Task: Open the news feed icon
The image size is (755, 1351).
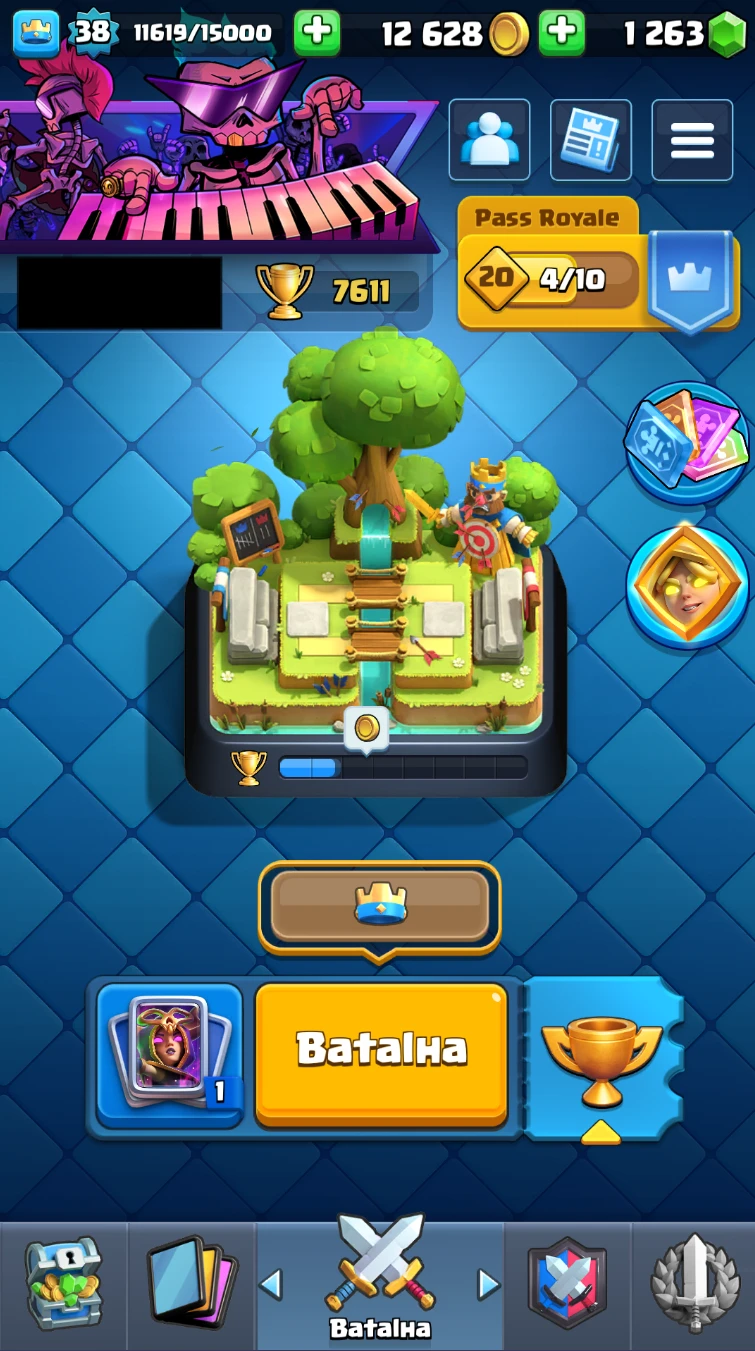Action: [x=590, y=141]
